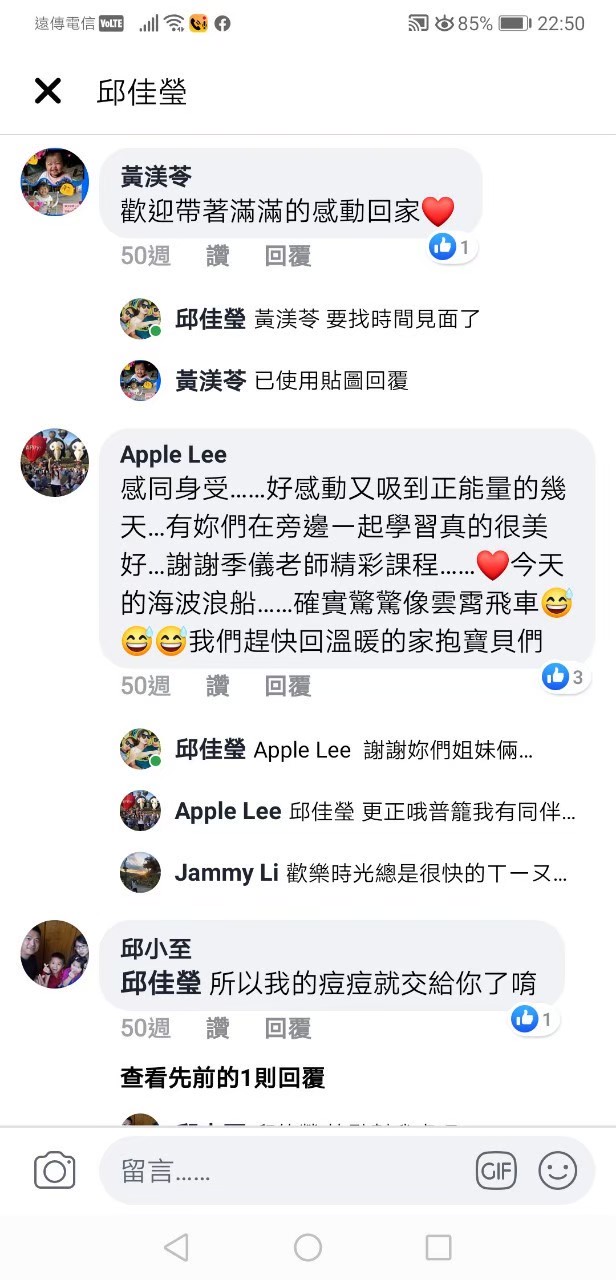
Task: Open the camera icon to attach photo
Action: coord(55,1170)
